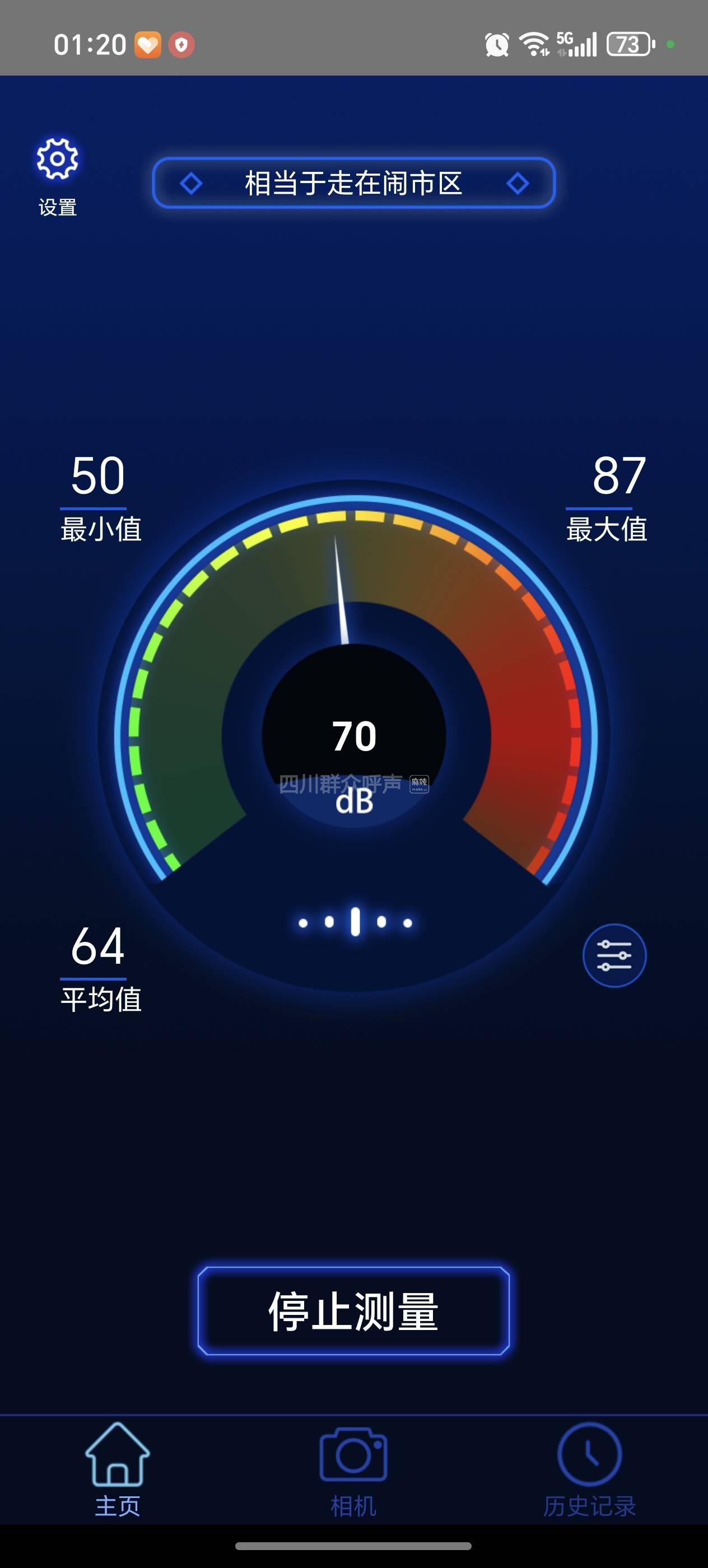Image resolution: width=708 pixels, height=1568 pixels.
Task: Open the sliders adjustment icon
Action: [x=614, y=955]
